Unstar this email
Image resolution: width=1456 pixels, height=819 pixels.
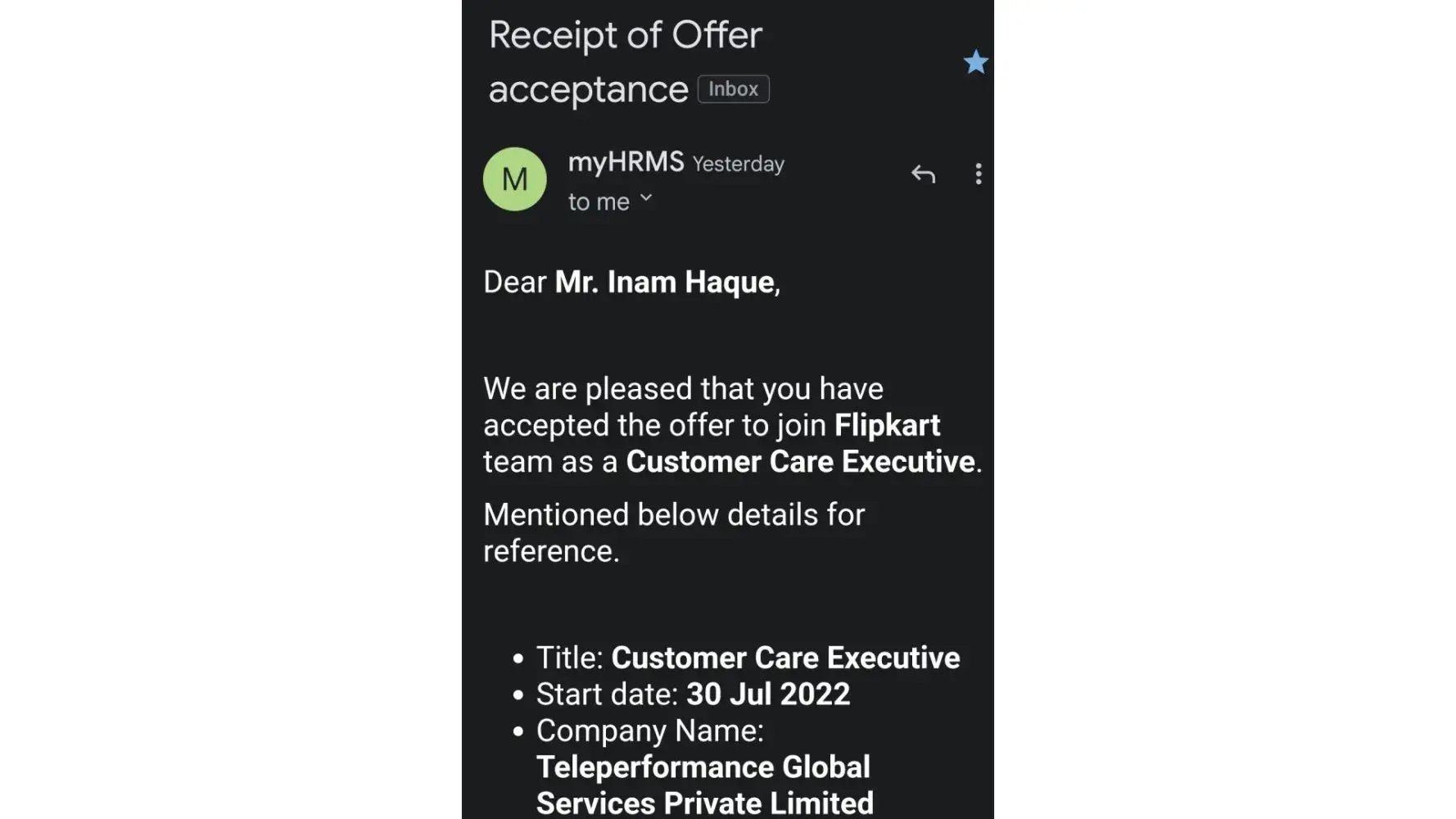[975, 62]
